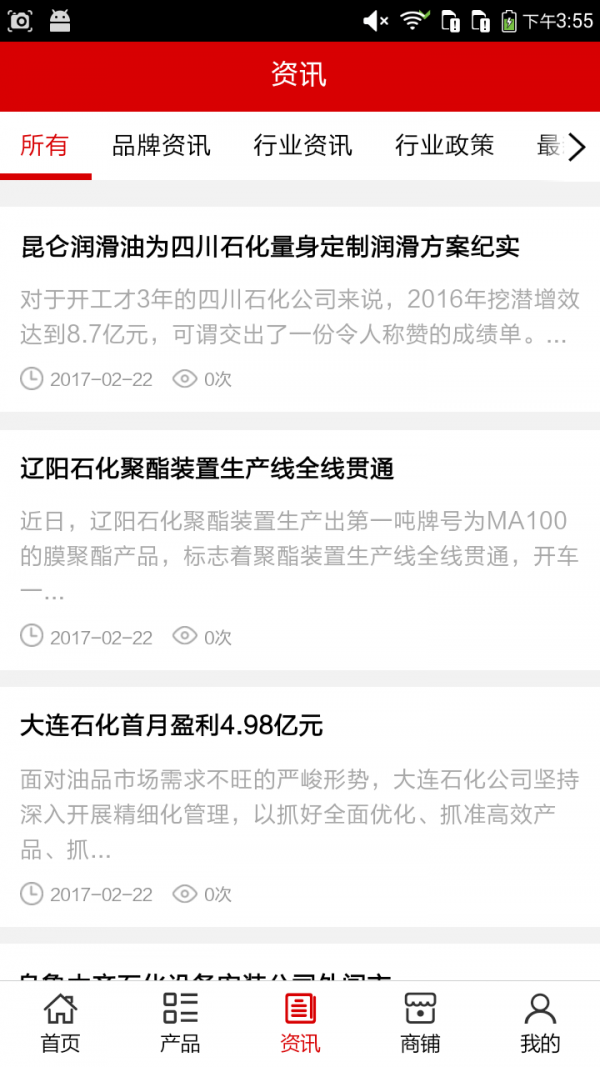Go to the 首页 home tab
Screen dimensions: 600x1067
point(60,1023)
